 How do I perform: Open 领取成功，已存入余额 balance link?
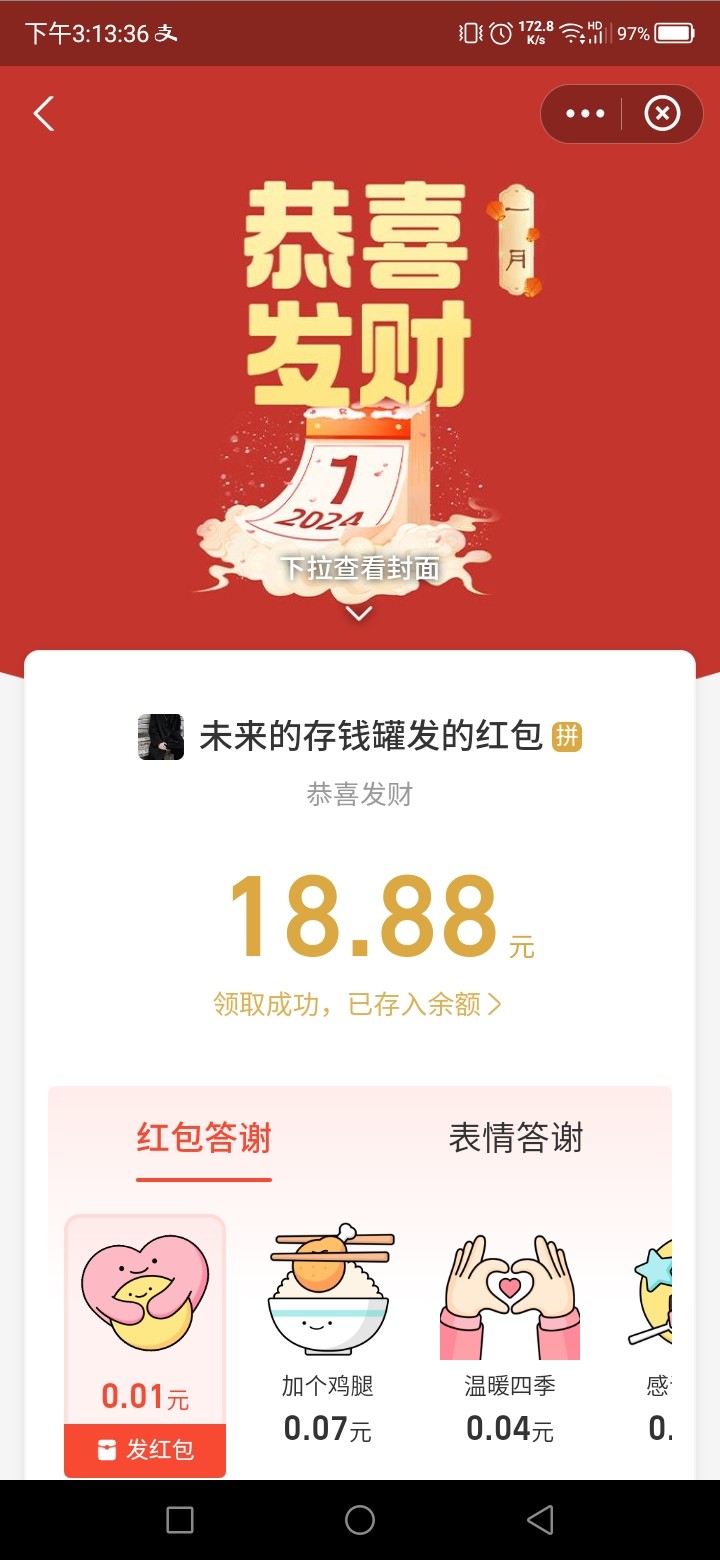click(358, 1004)
